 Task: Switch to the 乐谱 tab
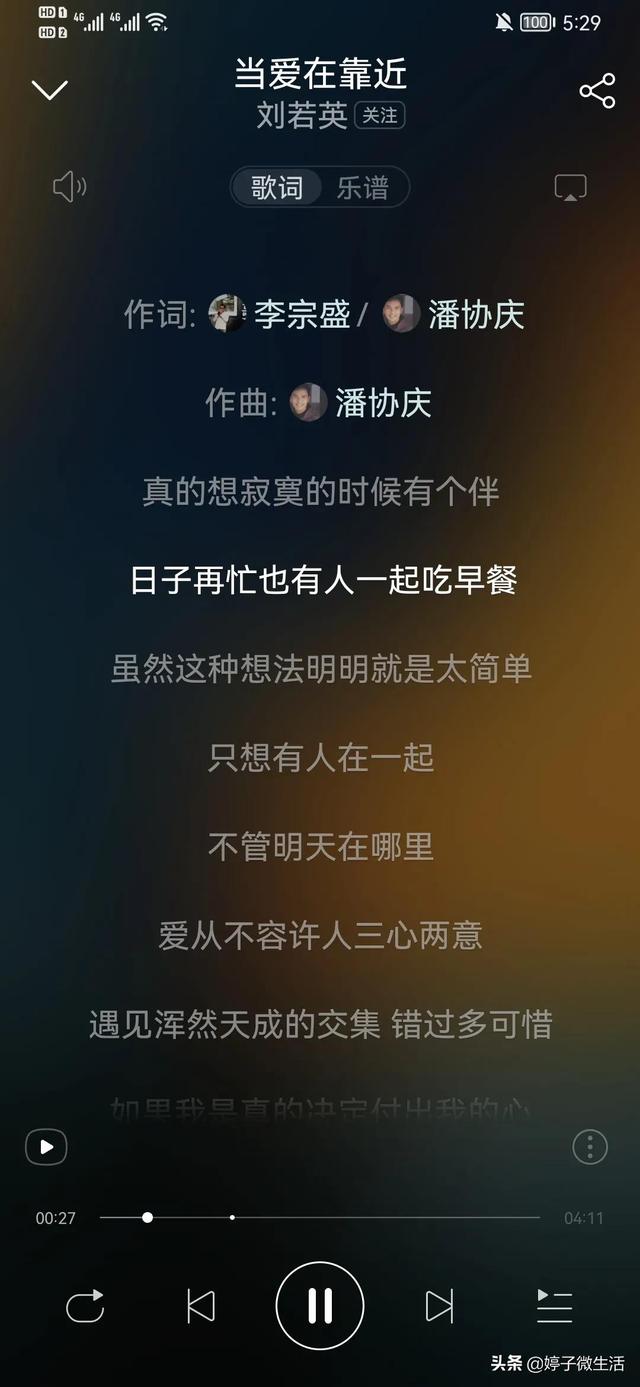pos(362,187)
